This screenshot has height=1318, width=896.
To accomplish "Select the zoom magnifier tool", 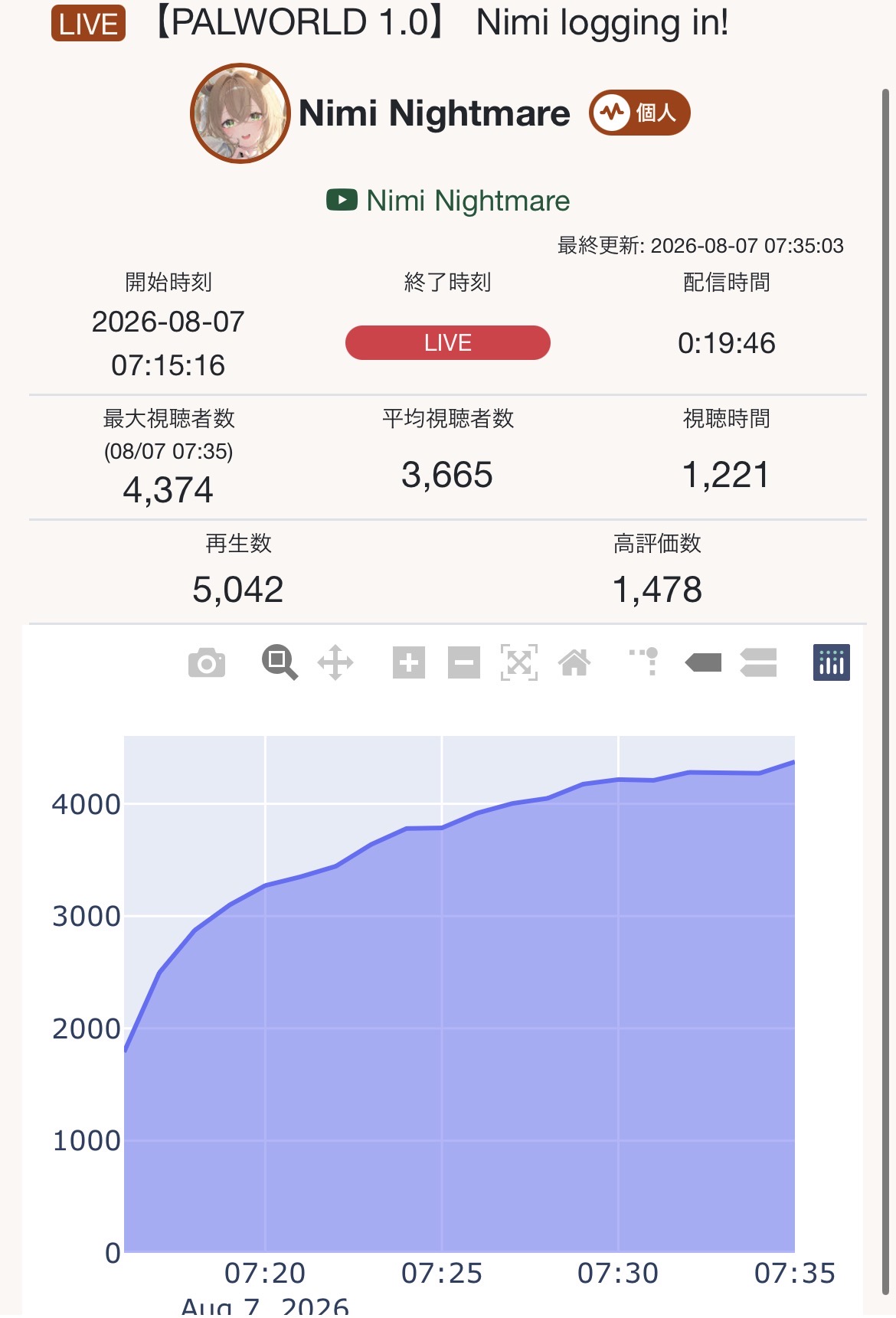I will (x=280, y=662).
